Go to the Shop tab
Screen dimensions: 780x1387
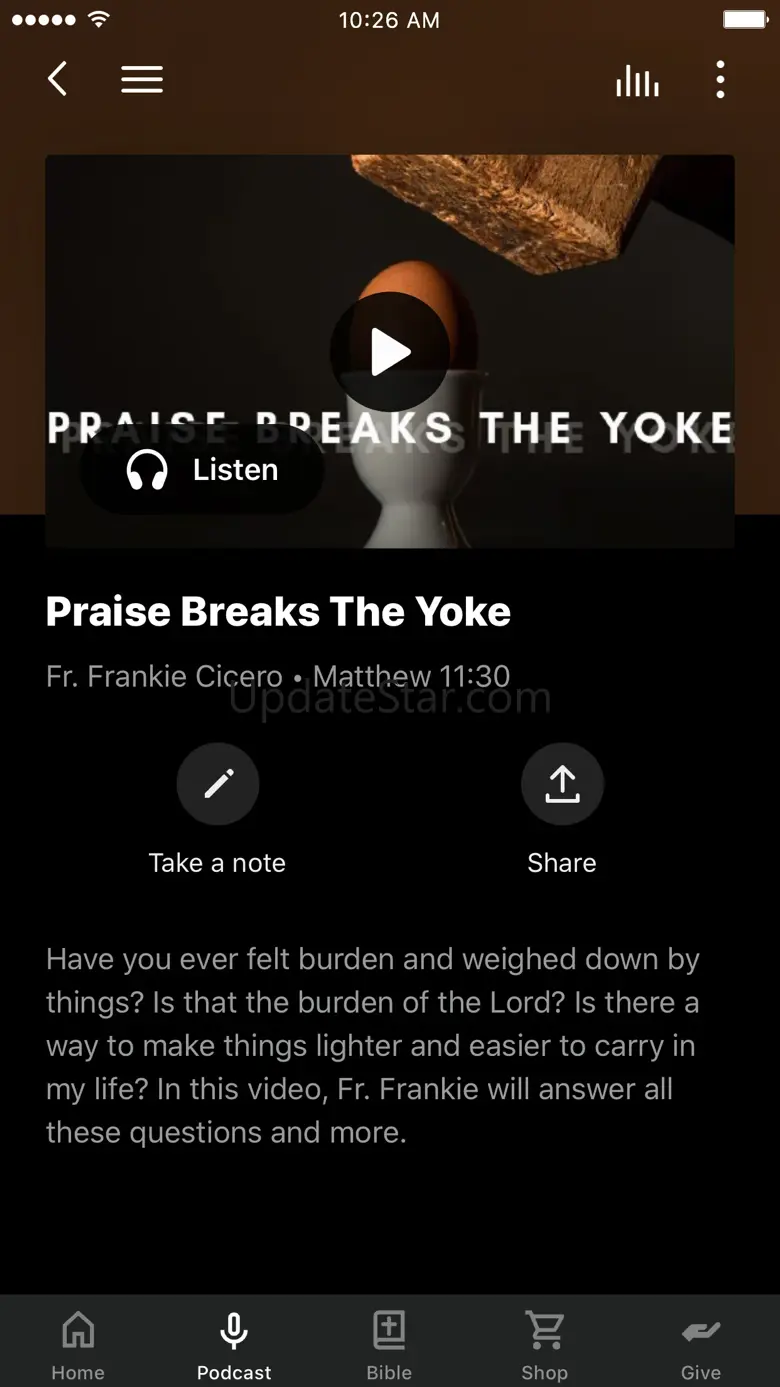click(x=545, y=1343)
